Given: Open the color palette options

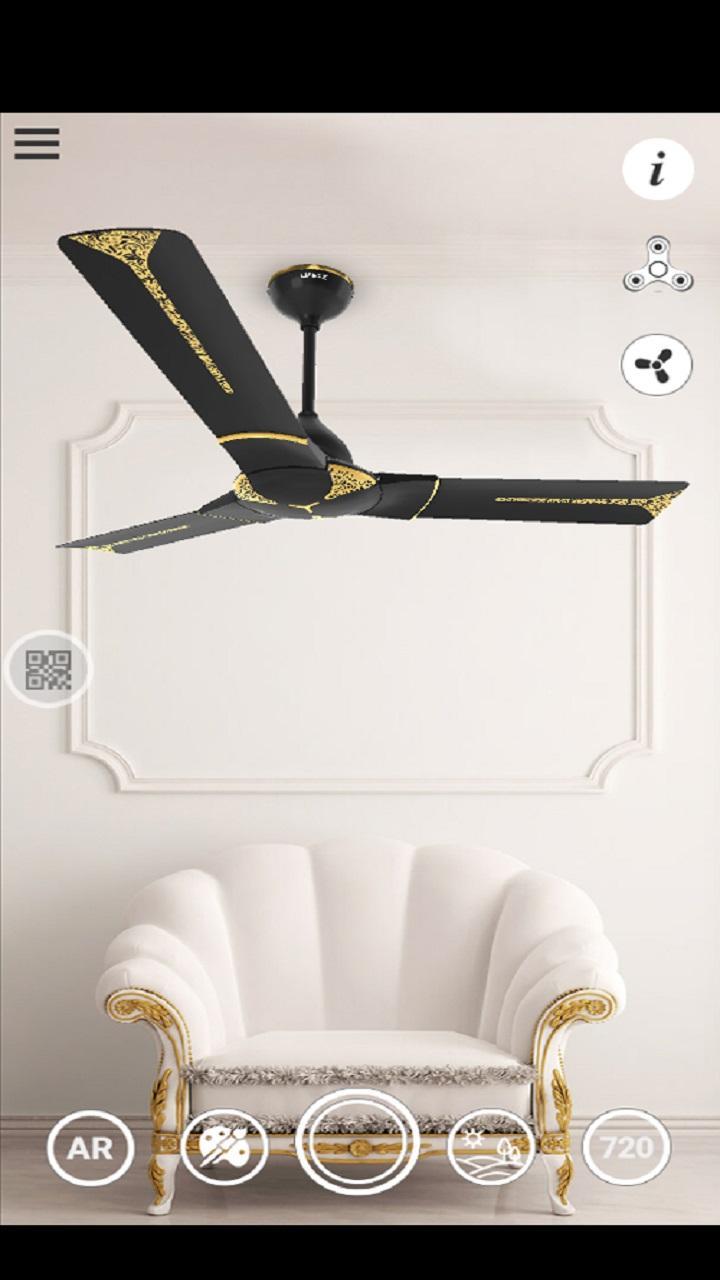Looking at the screenshot, I should point(224,1147).
